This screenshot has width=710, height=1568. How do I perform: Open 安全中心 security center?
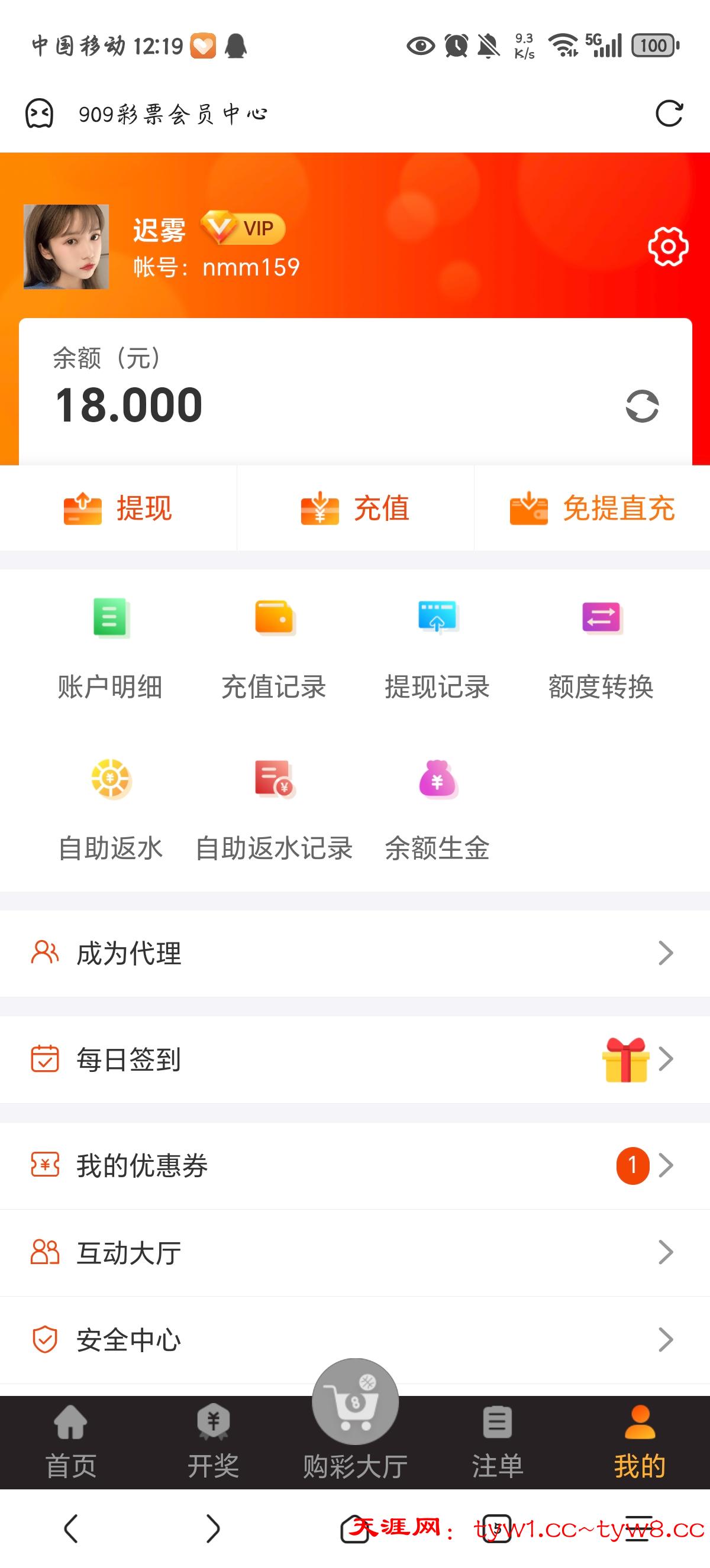355,1339
